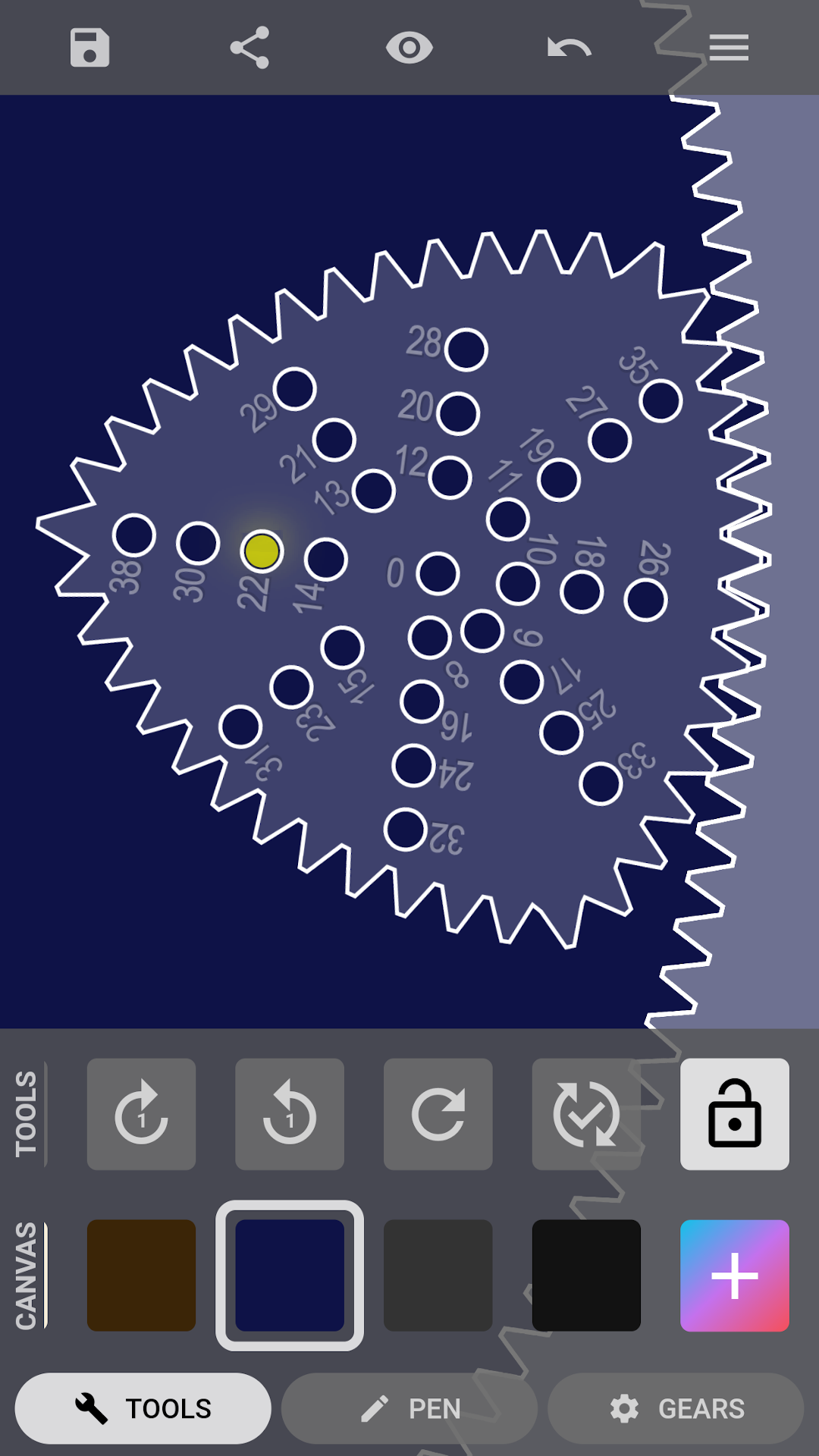Add a new canvas color

coord(734,1275)
